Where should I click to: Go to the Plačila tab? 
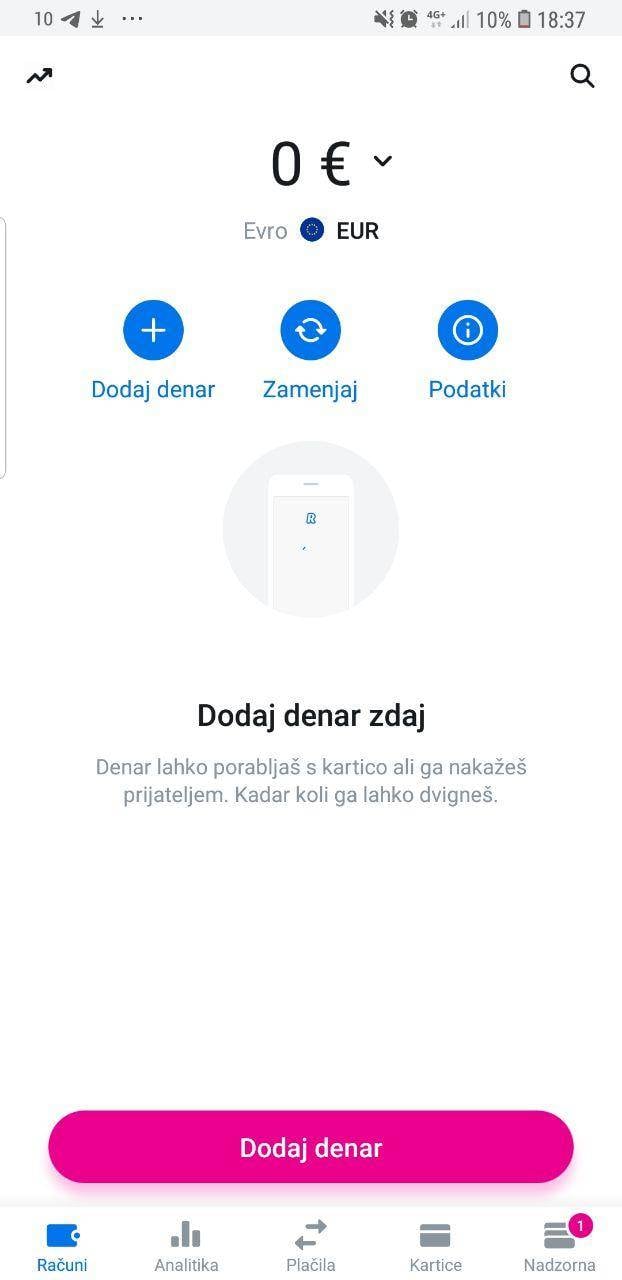[311, 1246]
